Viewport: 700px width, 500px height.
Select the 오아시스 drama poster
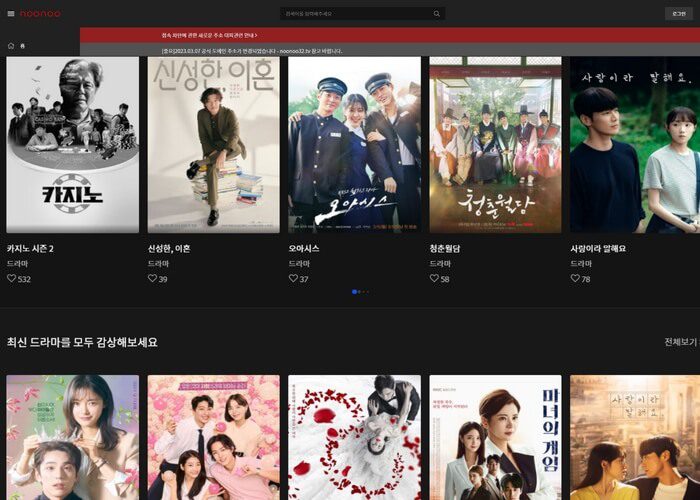(x=355, y=145)
